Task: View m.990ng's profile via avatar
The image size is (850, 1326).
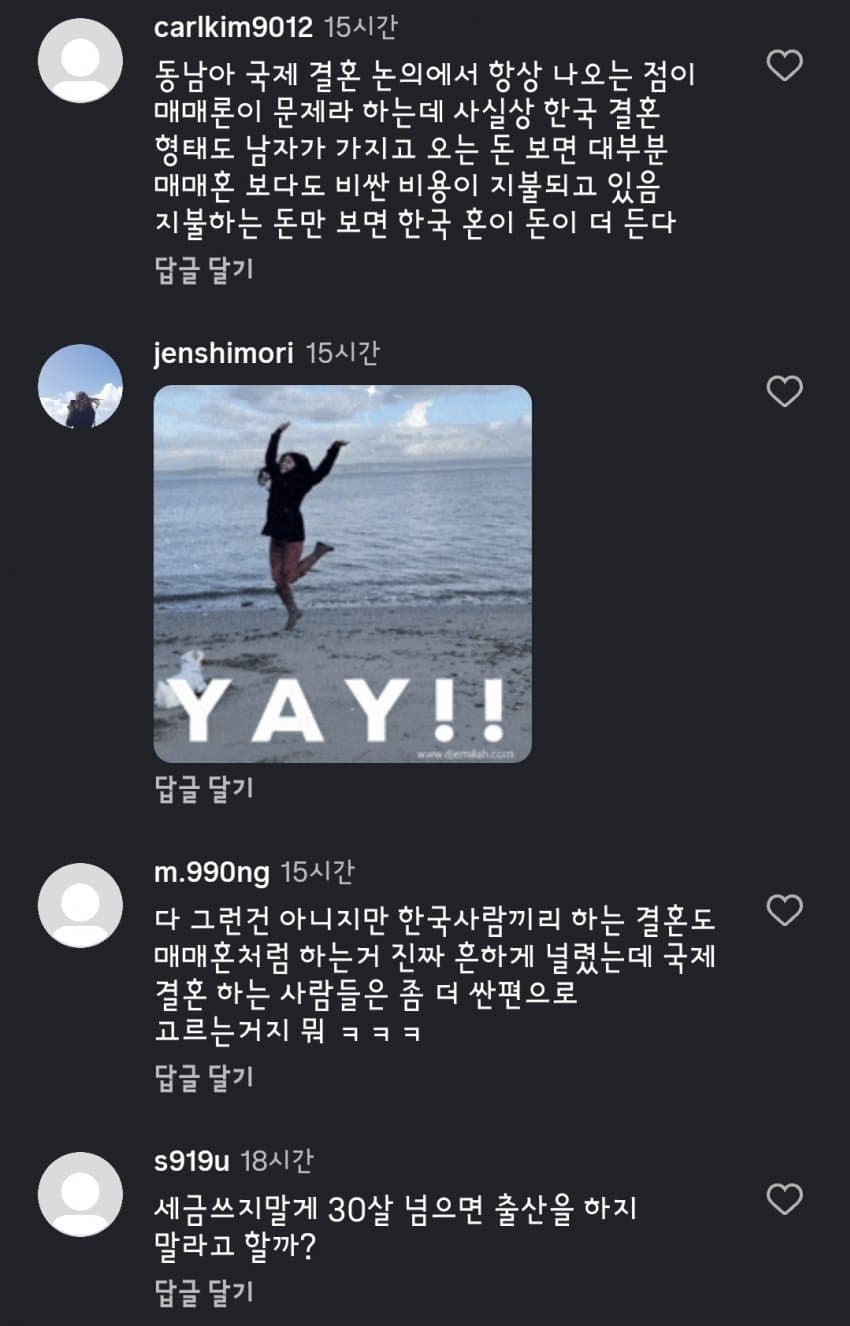Action: tap(80, 905)
